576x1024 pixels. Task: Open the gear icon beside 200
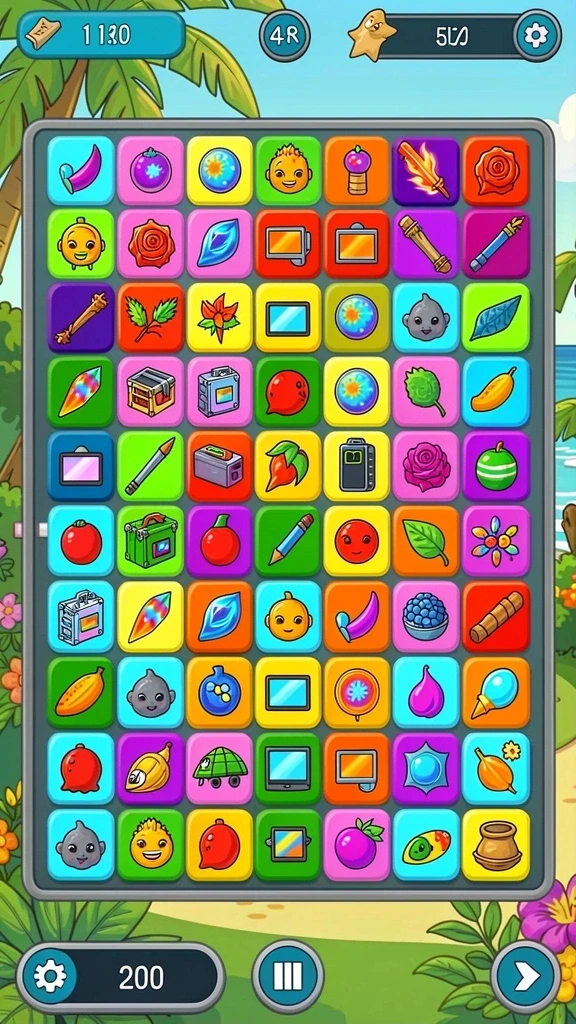tap(51, 977)
